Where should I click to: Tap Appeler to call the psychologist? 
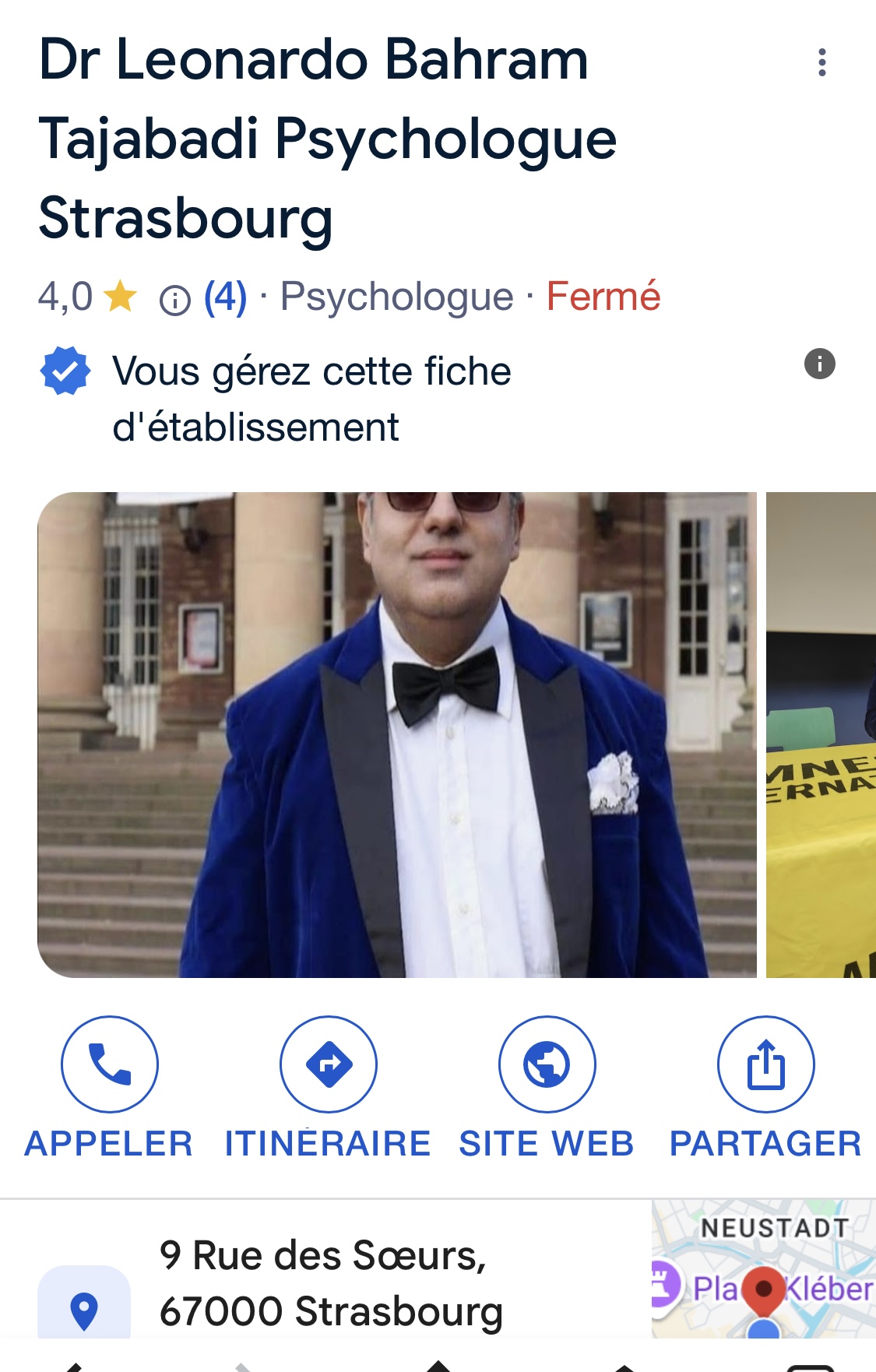(109, 1064)
